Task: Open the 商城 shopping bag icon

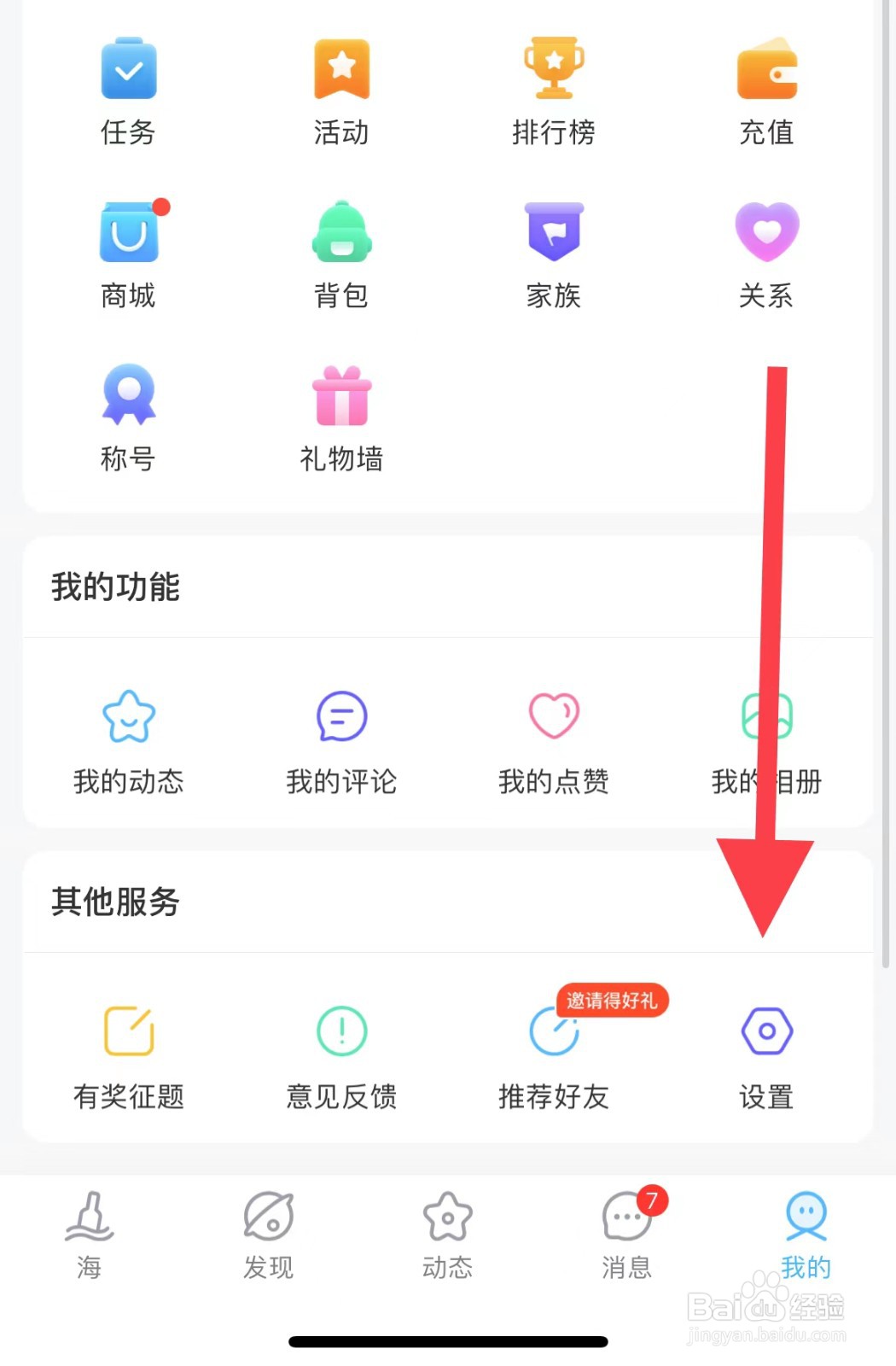Action: (128, 231)
